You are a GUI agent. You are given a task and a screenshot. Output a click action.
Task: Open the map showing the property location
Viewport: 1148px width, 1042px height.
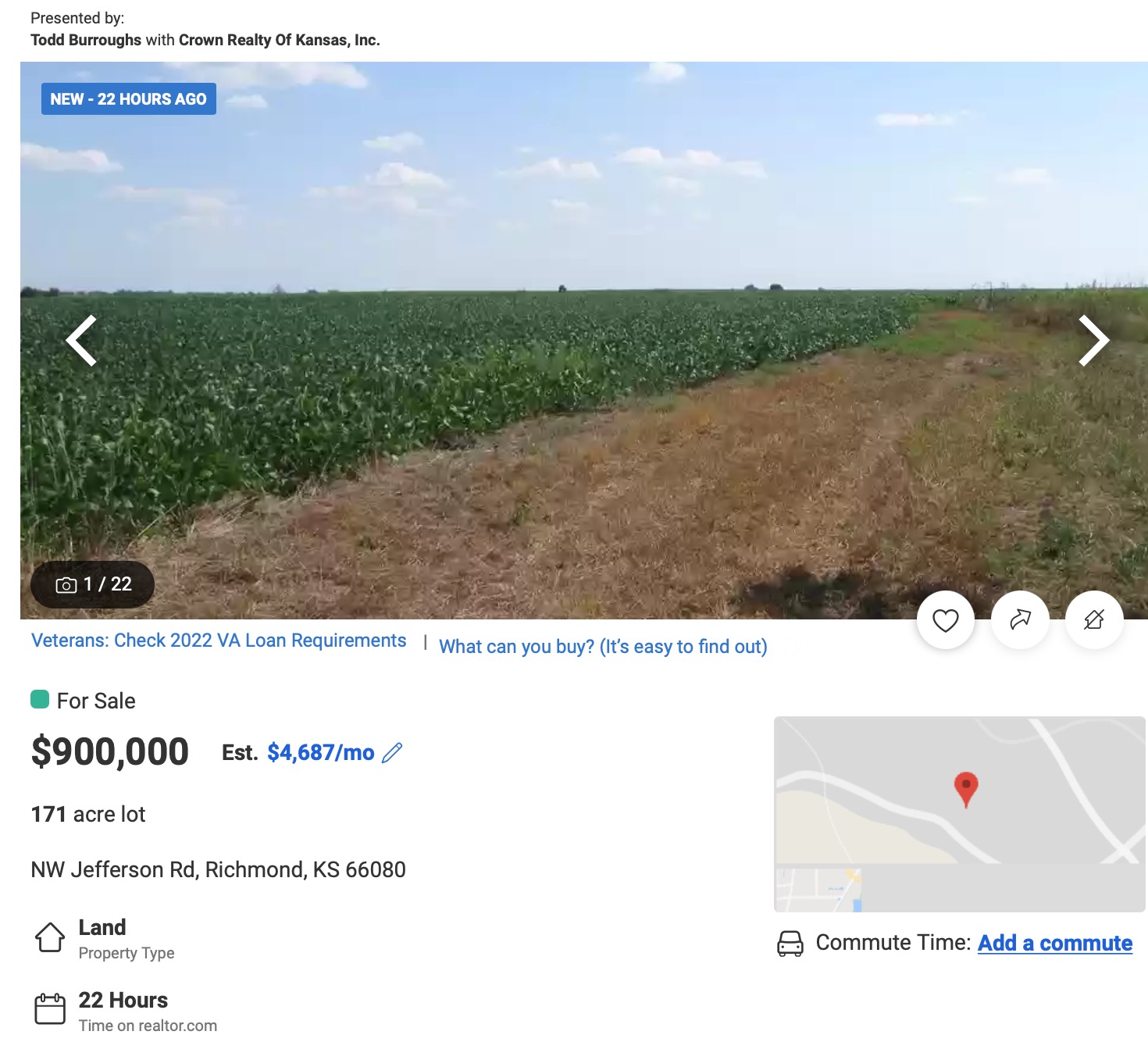point(959,813)
